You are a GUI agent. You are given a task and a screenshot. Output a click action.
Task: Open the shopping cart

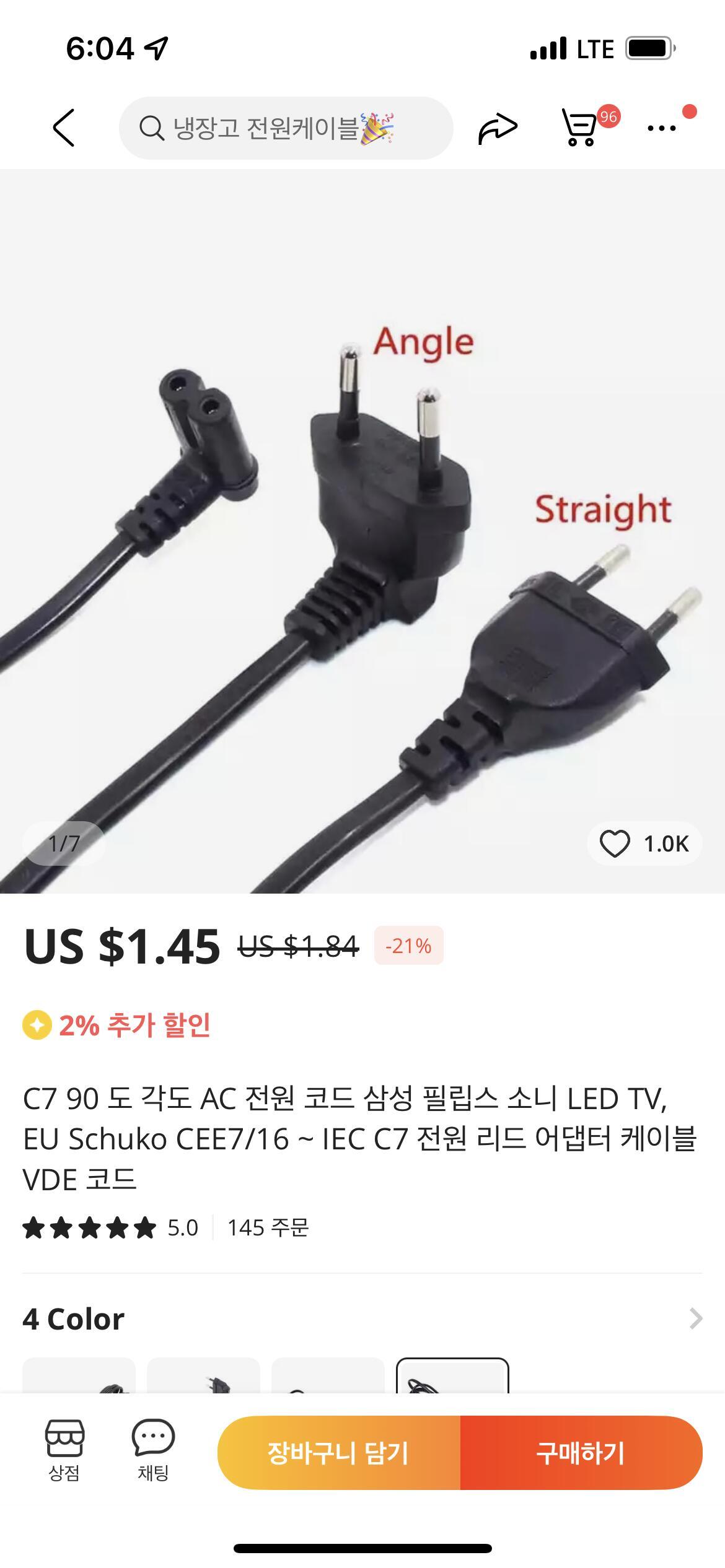coord(579,127)
